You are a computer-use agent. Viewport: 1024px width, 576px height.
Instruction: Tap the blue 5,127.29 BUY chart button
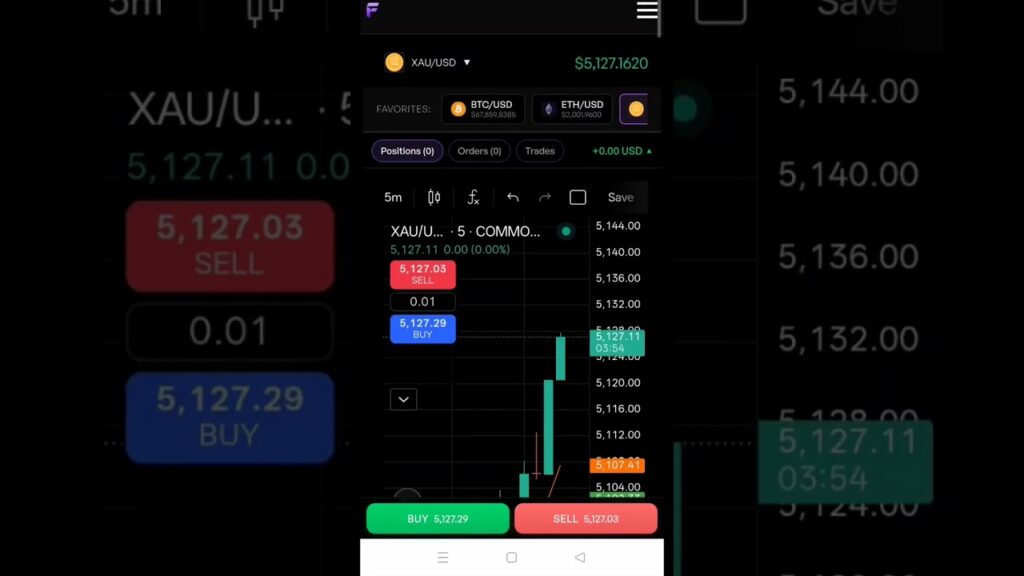[x=422, y=328]
